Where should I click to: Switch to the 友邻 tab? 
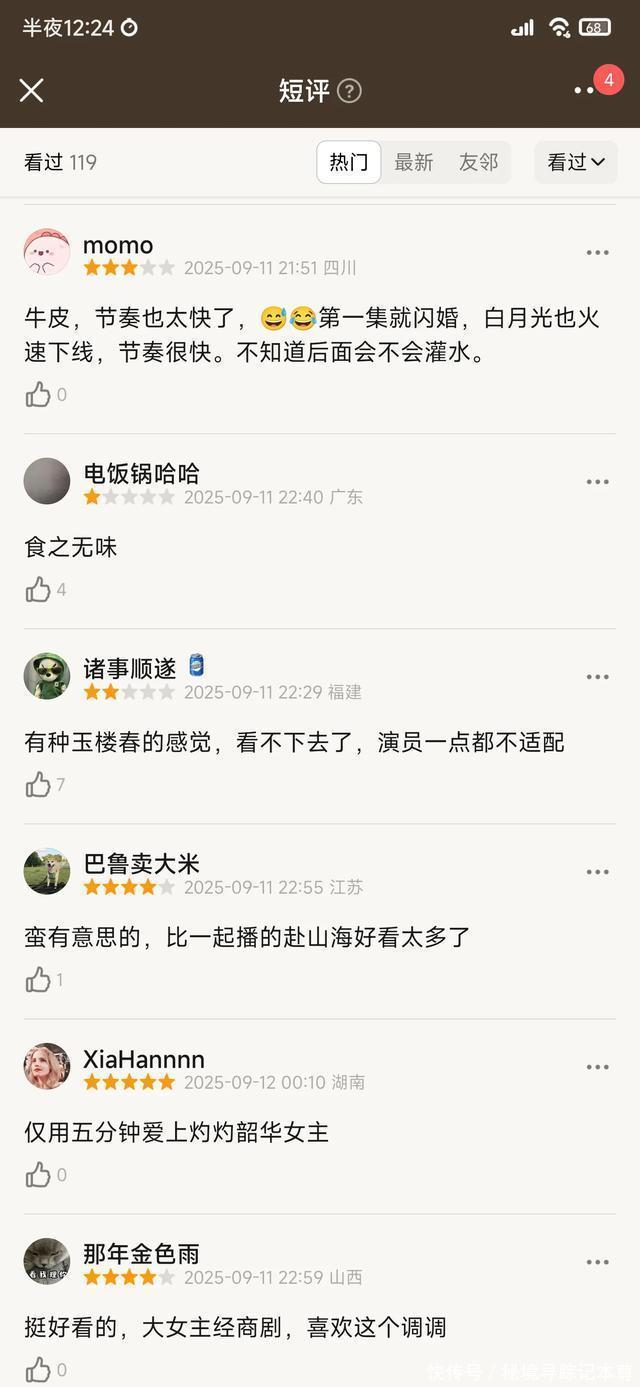[478, 162]
